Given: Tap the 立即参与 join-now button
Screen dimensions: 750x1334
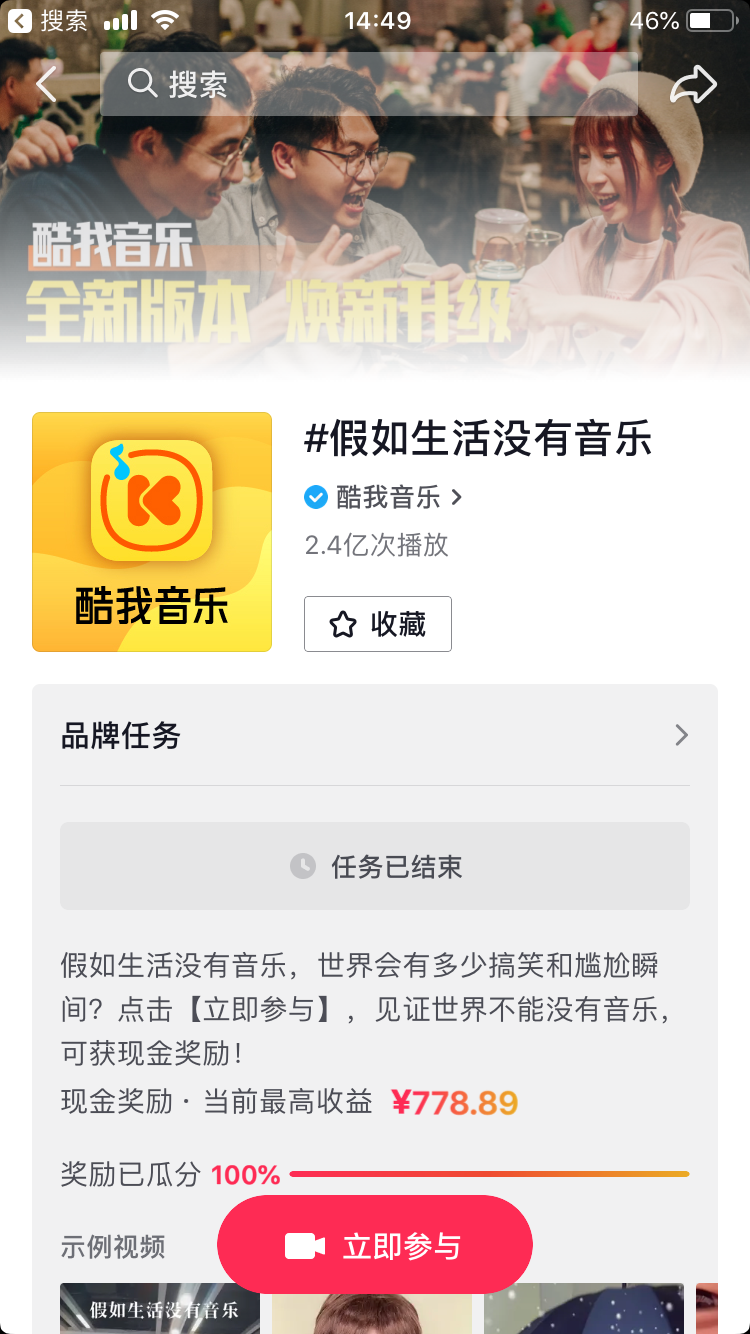Looking at the screenshot, I should (x=375, y=1245).
